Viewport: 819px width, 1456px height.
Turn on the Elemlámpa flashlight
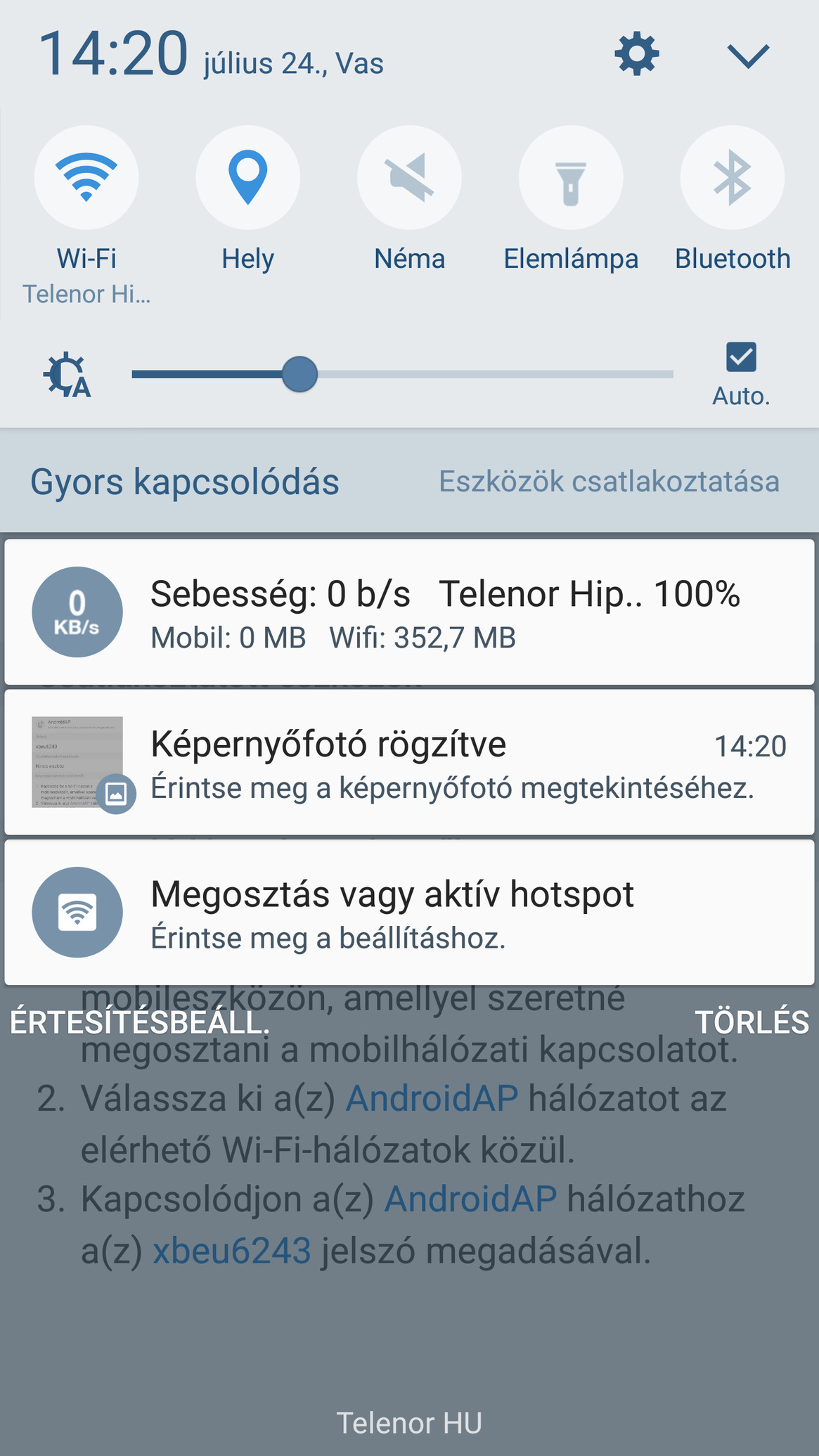(571, 177)
